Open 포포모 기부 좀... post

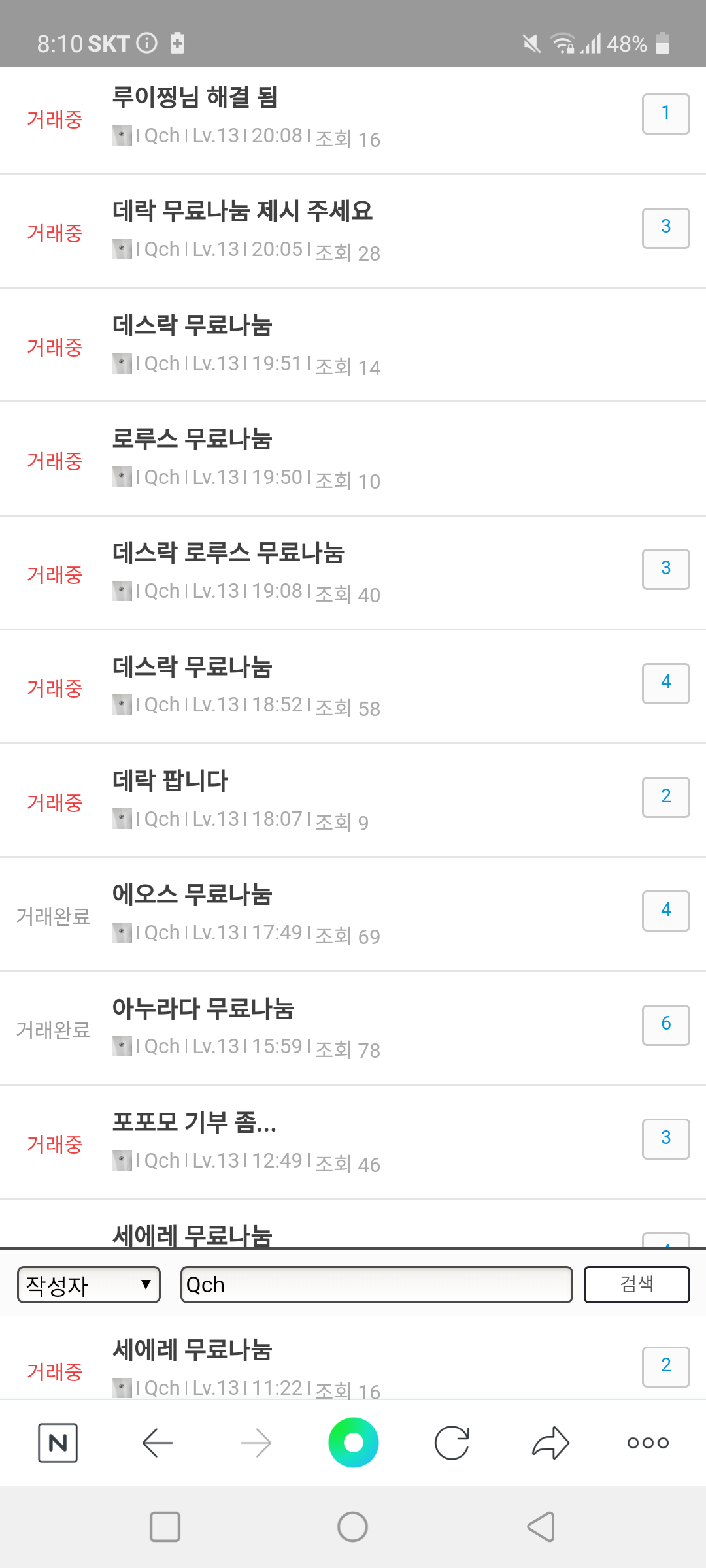194,1122
